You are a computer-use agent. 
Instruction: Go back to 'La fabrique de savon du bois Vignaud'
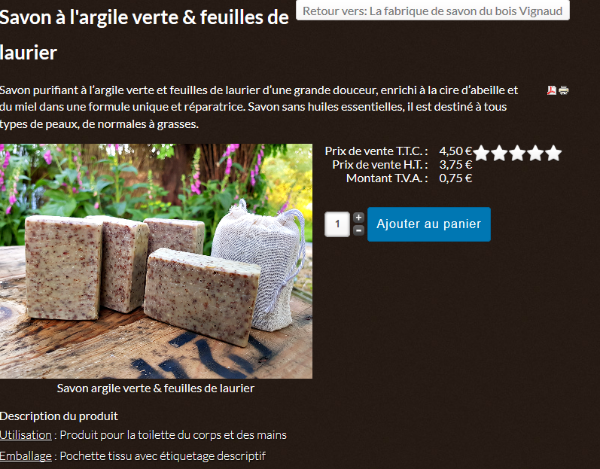(x=433, y=11)
